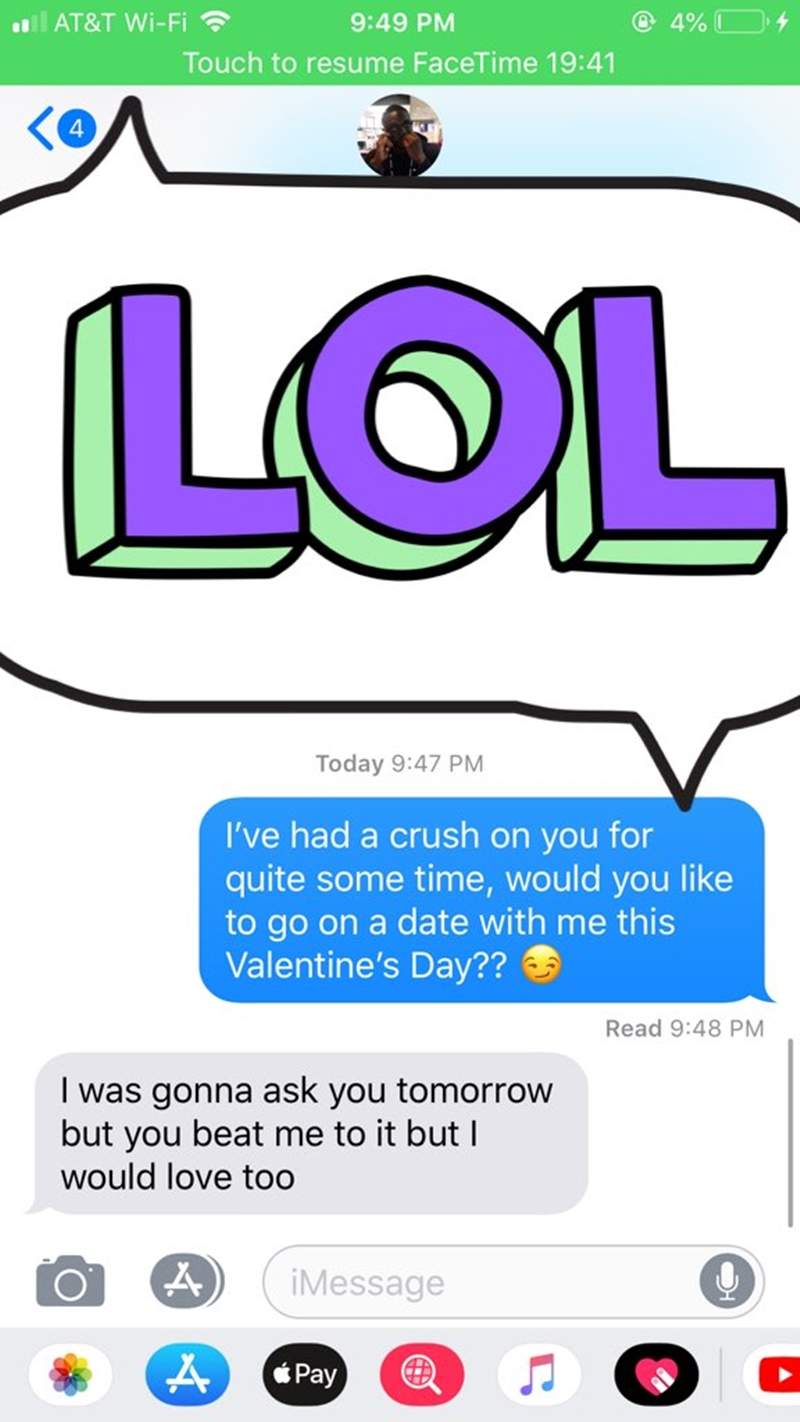Image resolution: width=800 pixels, height=1422 pixels.
Task: Open the contact's profile picture at top
Action: 400,136
